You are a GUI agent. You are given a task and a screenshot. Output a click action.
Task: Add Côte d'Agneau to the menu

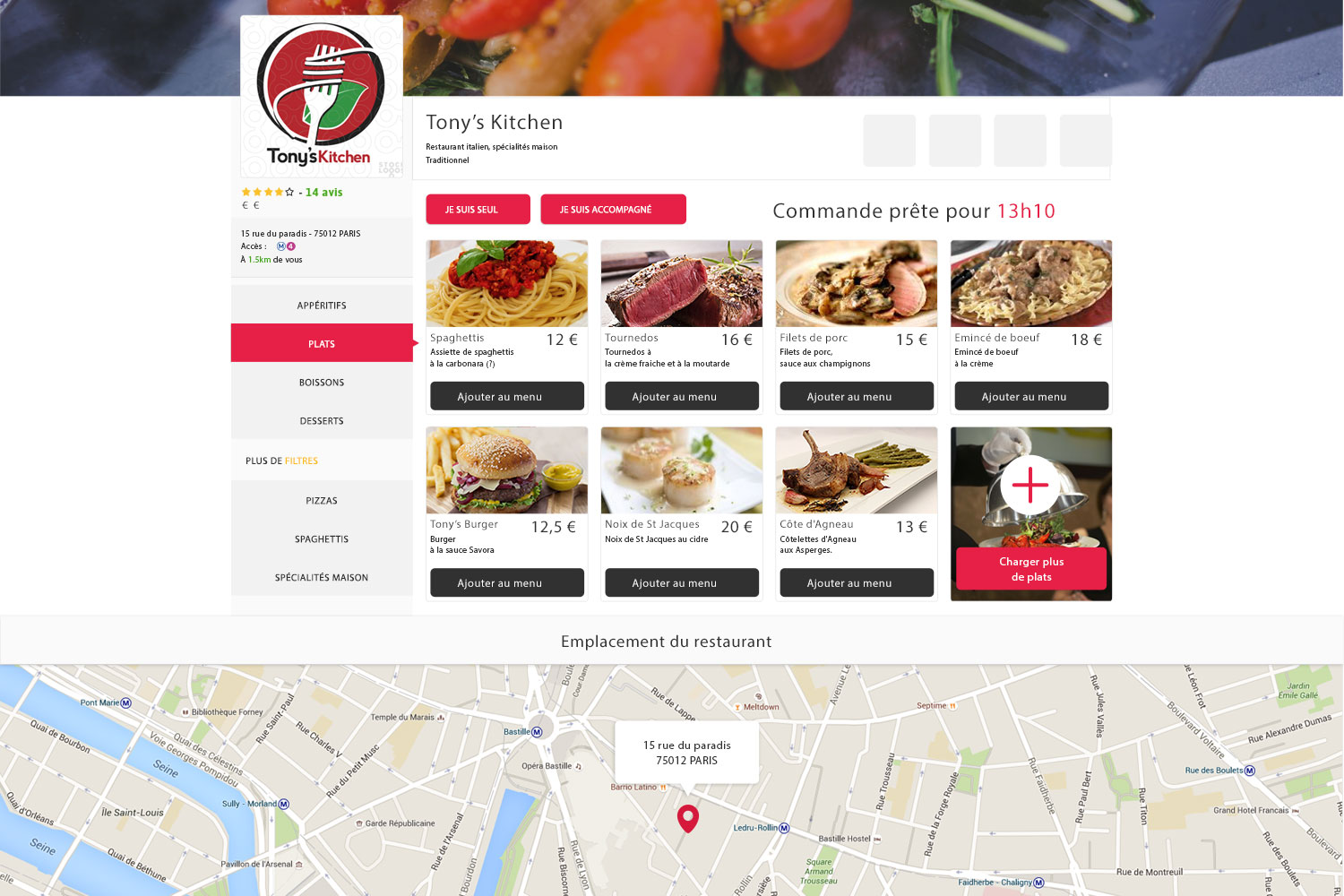coord(857,583)
